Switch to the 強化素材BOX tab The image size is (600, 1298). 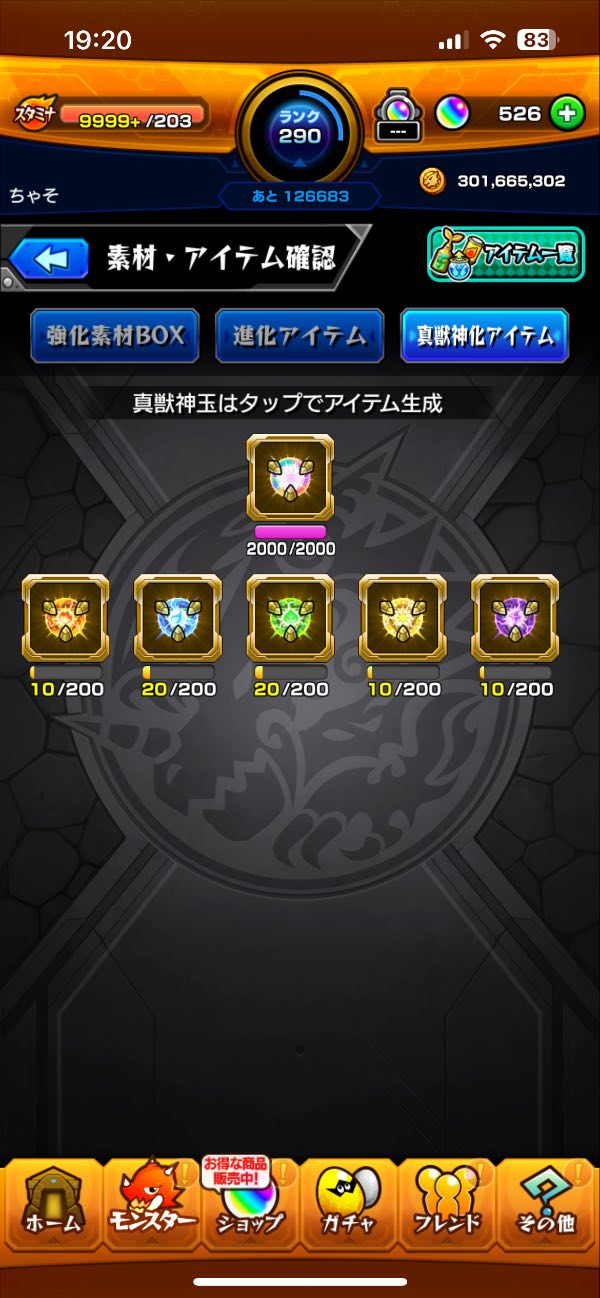(x=114, y=336)
